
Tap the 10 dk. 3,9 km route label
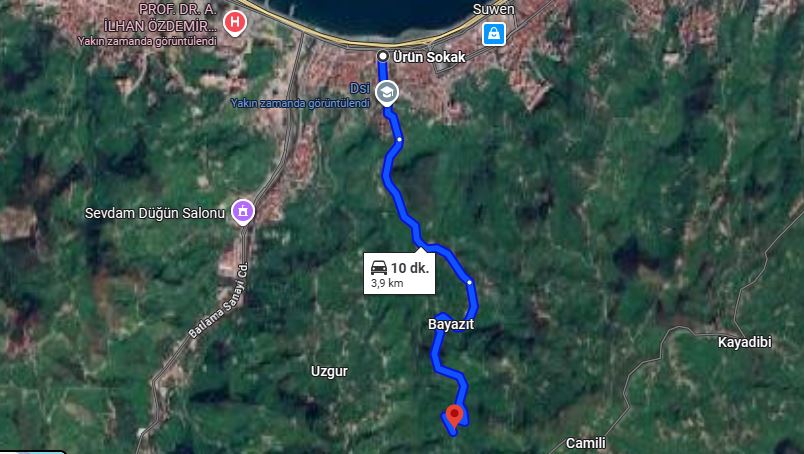click(x=399, y=274)
